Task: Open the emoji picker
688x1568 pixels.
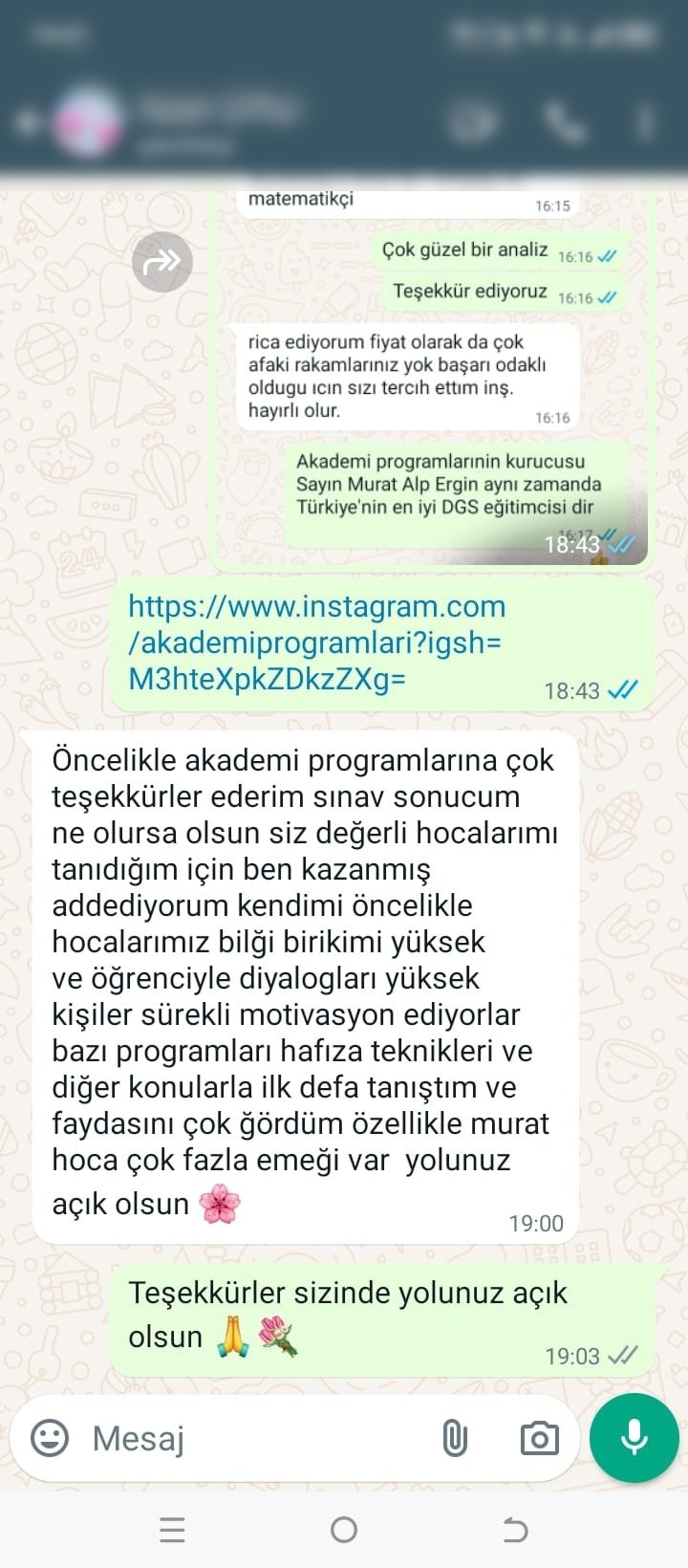Action: (50, 1437)
